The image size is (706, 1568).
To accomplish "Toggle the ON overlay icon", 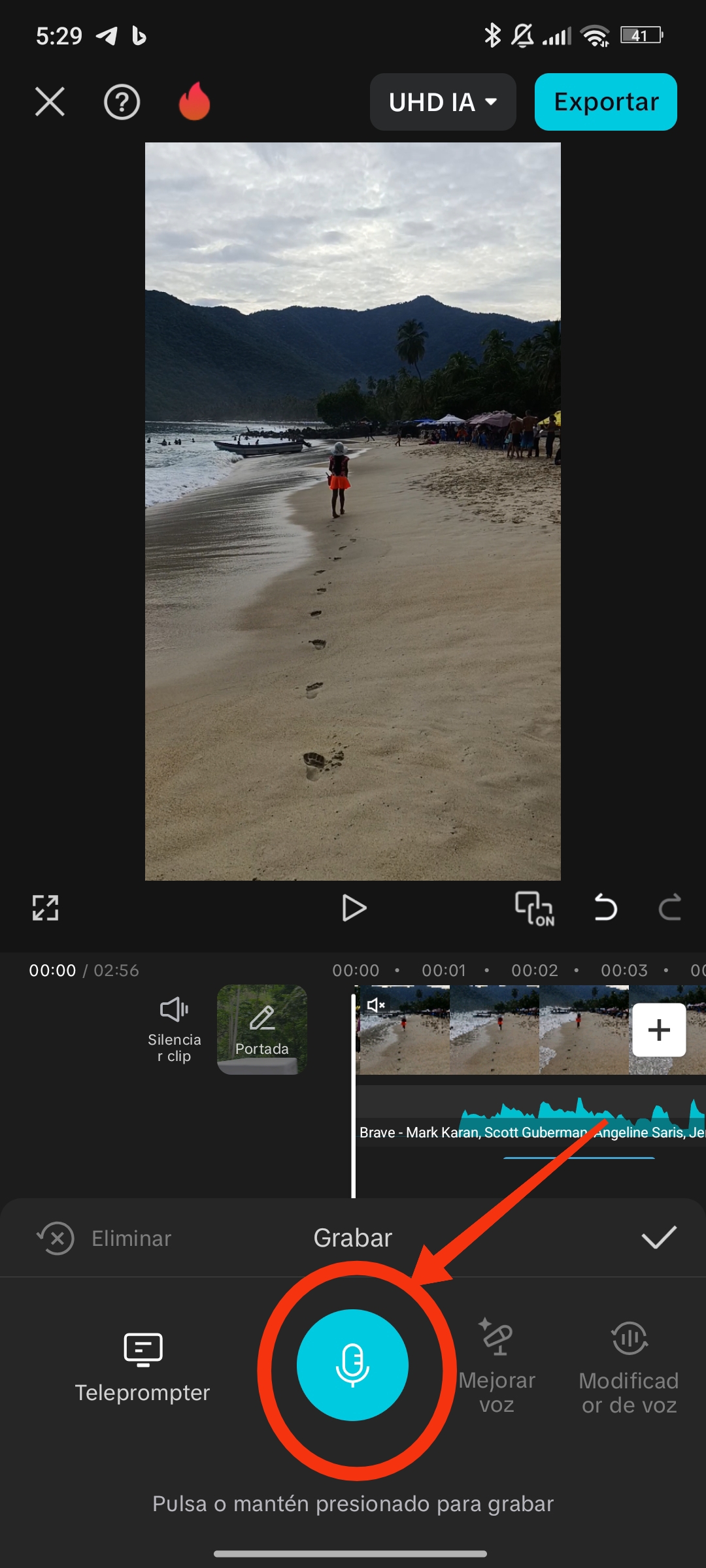I will [x=534, y=907].
